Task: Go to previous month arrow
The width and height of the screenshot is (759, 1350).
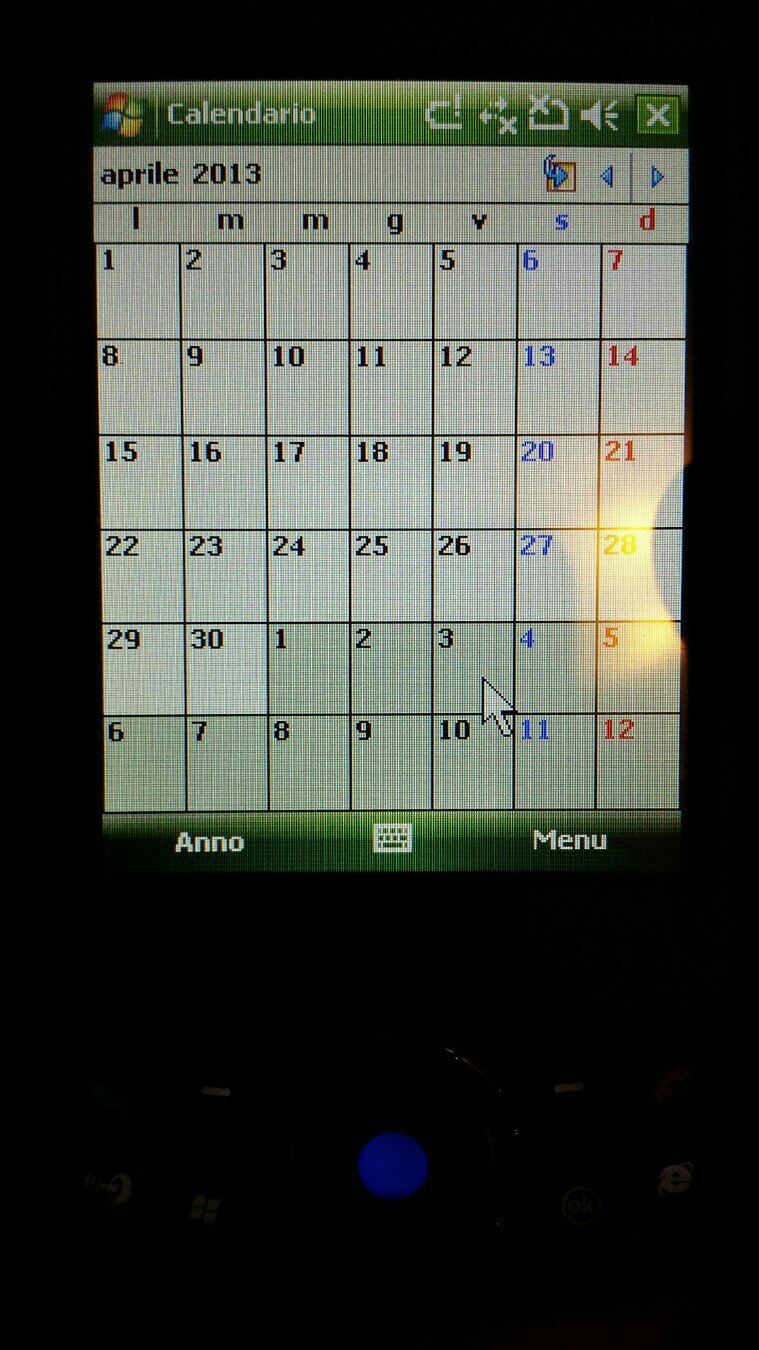Action: tap(607, 177)
